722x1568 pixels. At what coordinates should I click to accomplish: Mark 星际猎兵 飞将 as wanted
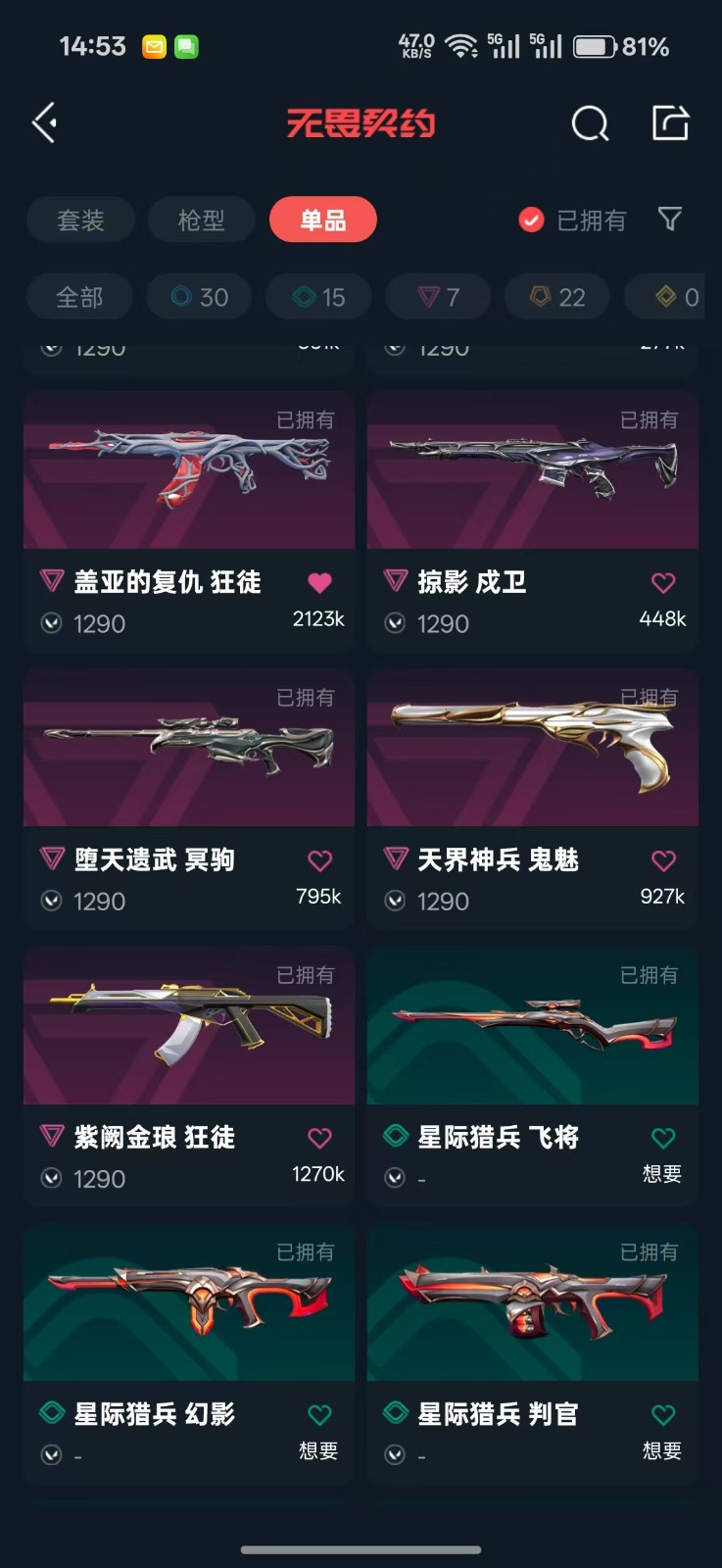pyautogui.click(x=663, y=1138)
